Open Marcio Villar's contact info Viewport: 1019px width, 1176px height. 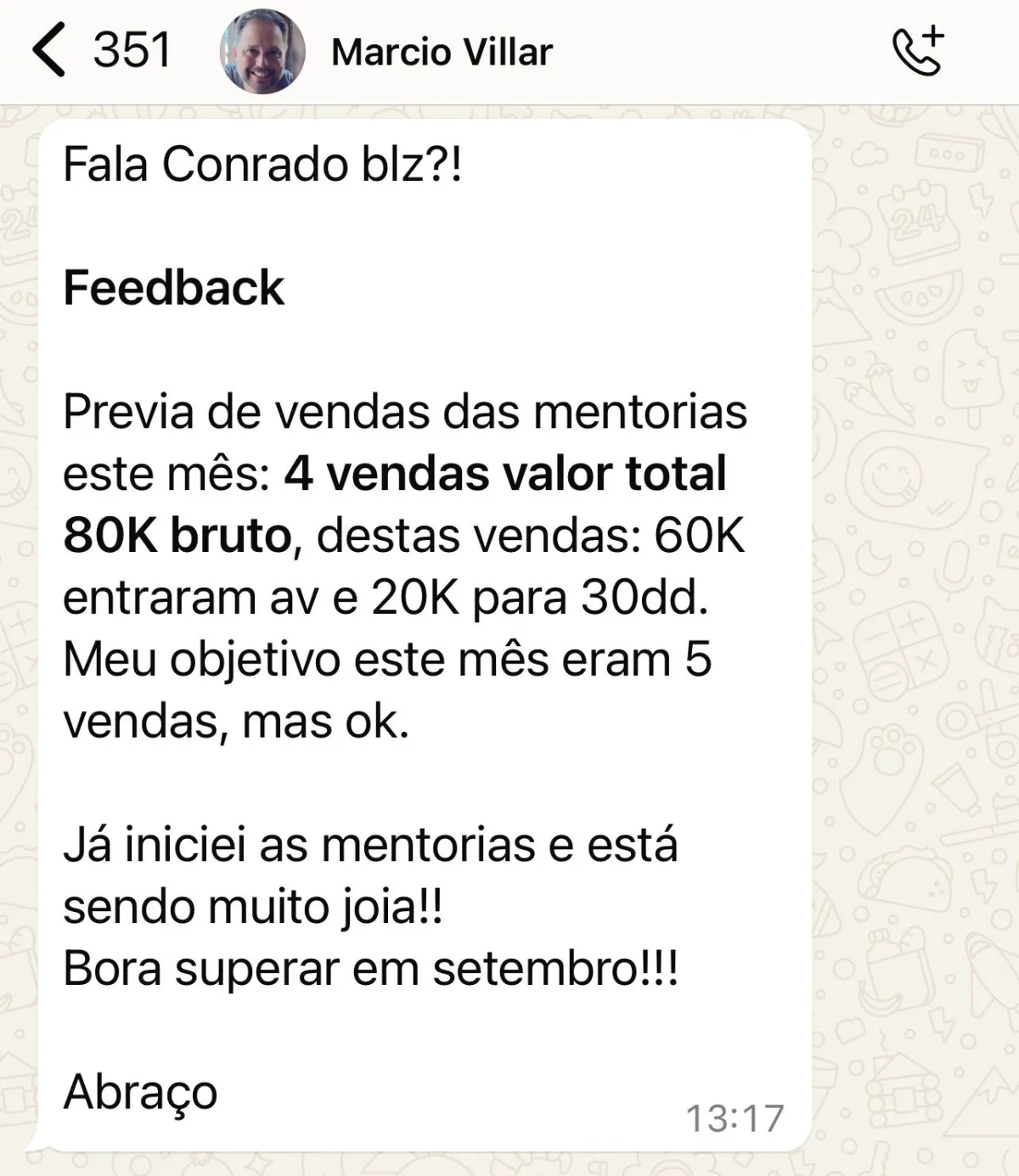441,53
